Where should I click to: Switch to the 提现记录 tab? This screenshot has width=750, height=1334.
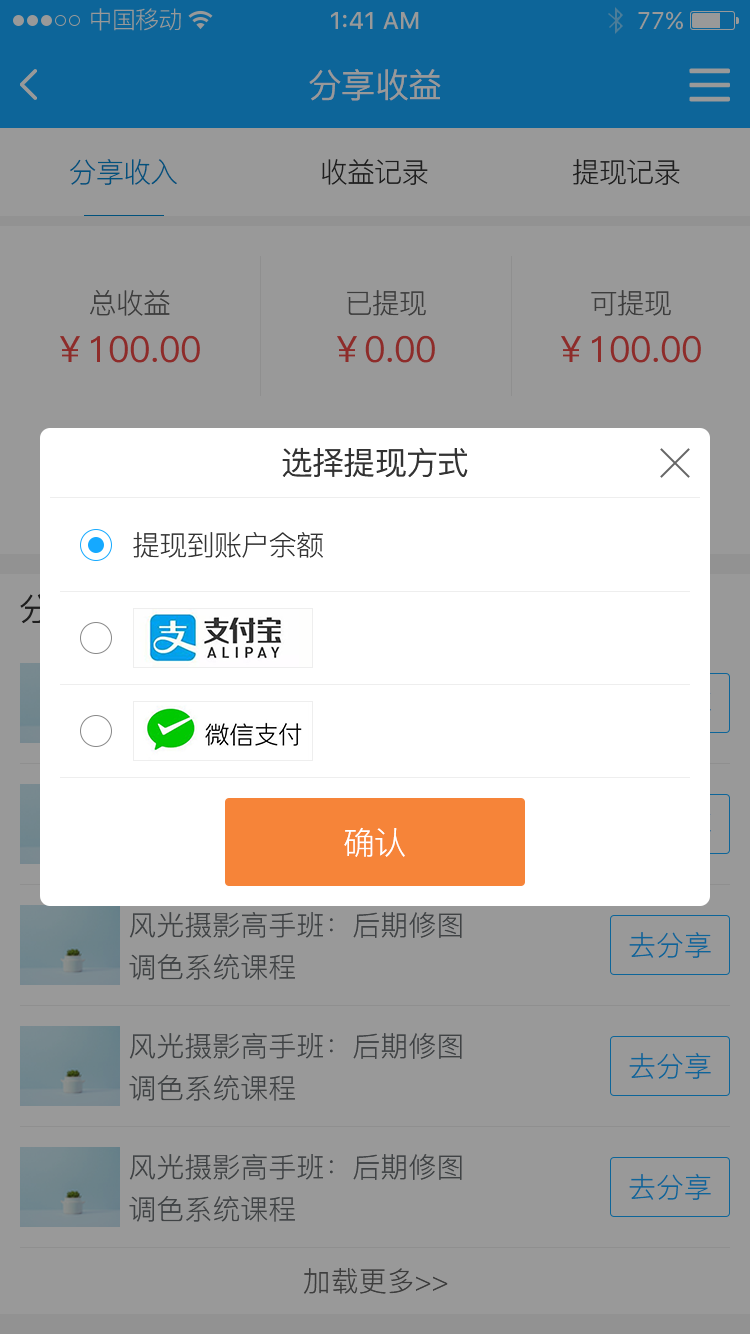pyautogui.click(x=627, y=172)
